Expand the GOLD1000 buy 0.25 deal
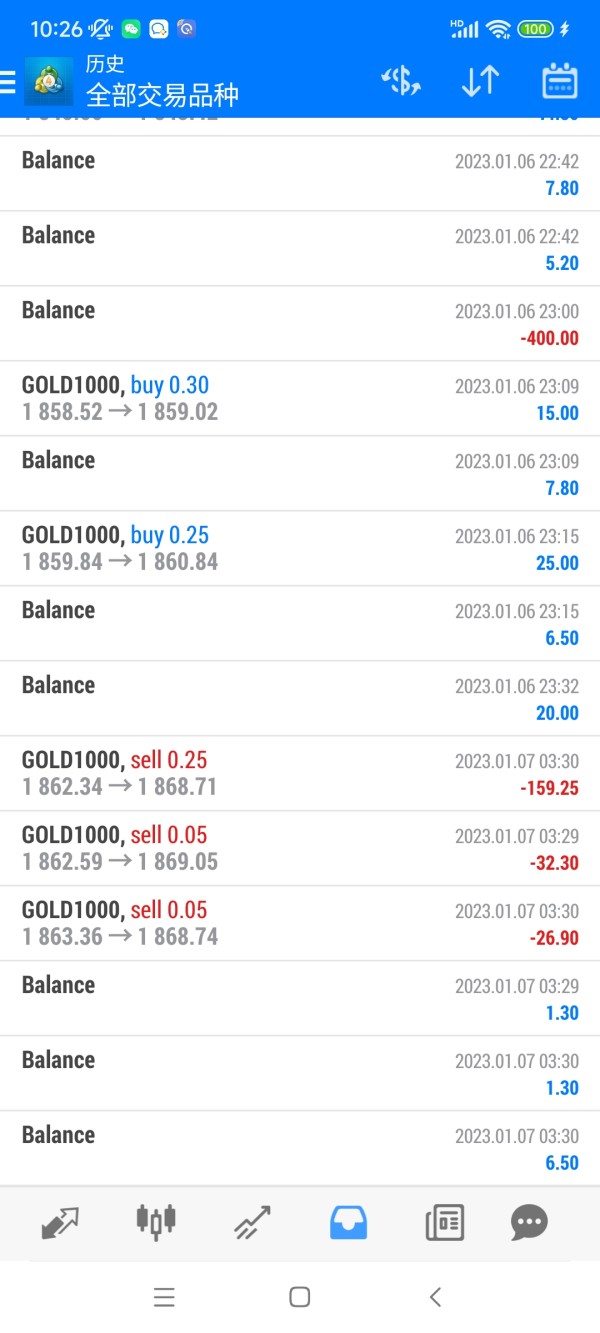Image resolution: width=600 pixels, height=1333 pixels. (300, 548)
